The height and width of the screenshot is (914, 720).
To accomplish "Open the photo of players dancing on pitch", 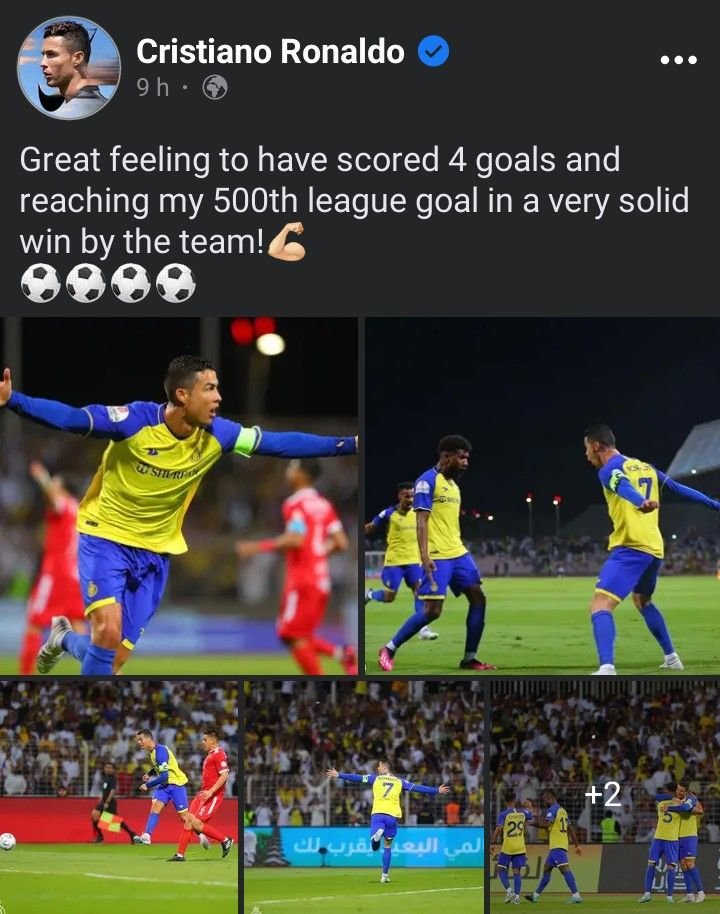I will click(x=542, y=496).
